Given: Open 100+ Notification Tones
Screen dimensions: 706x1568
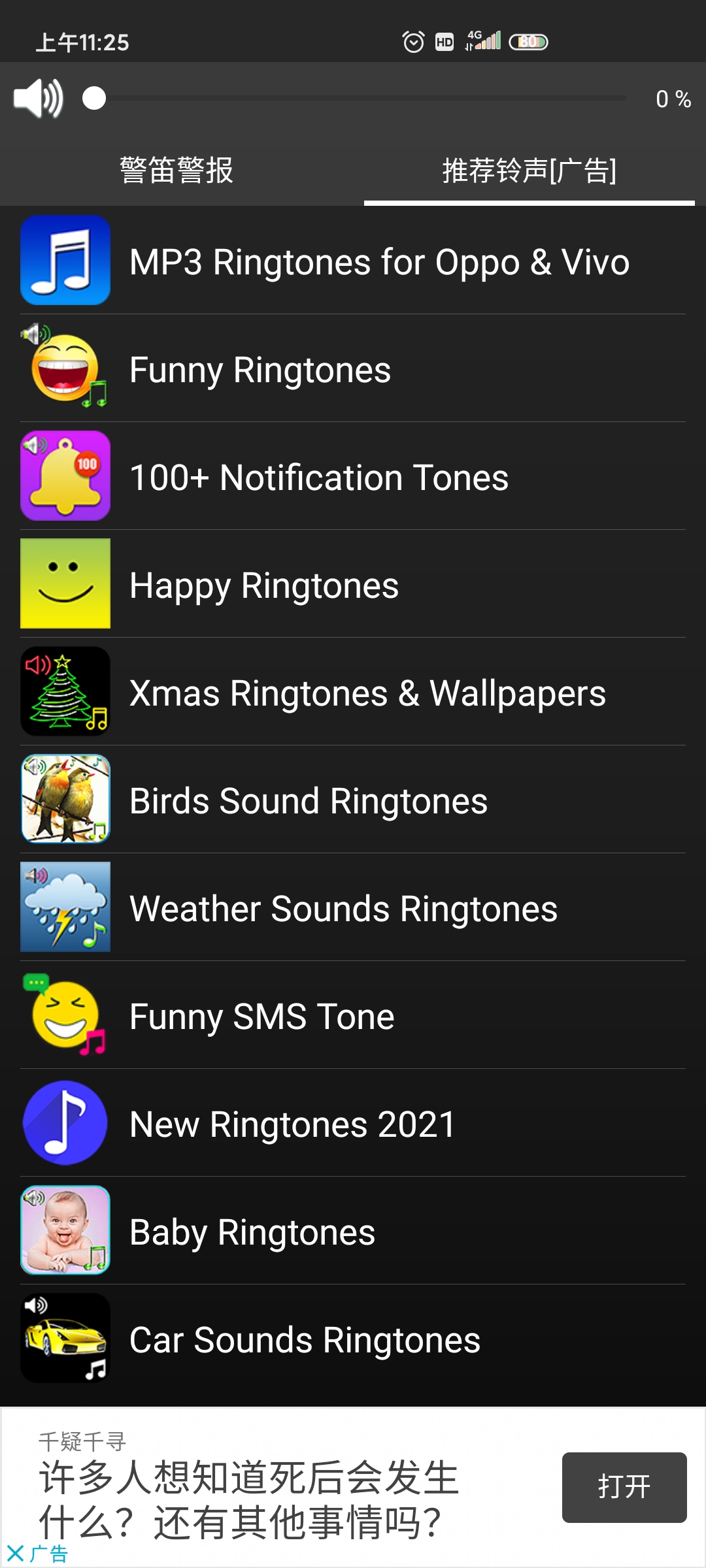Looking at the screenshot, I should [353, 477].
